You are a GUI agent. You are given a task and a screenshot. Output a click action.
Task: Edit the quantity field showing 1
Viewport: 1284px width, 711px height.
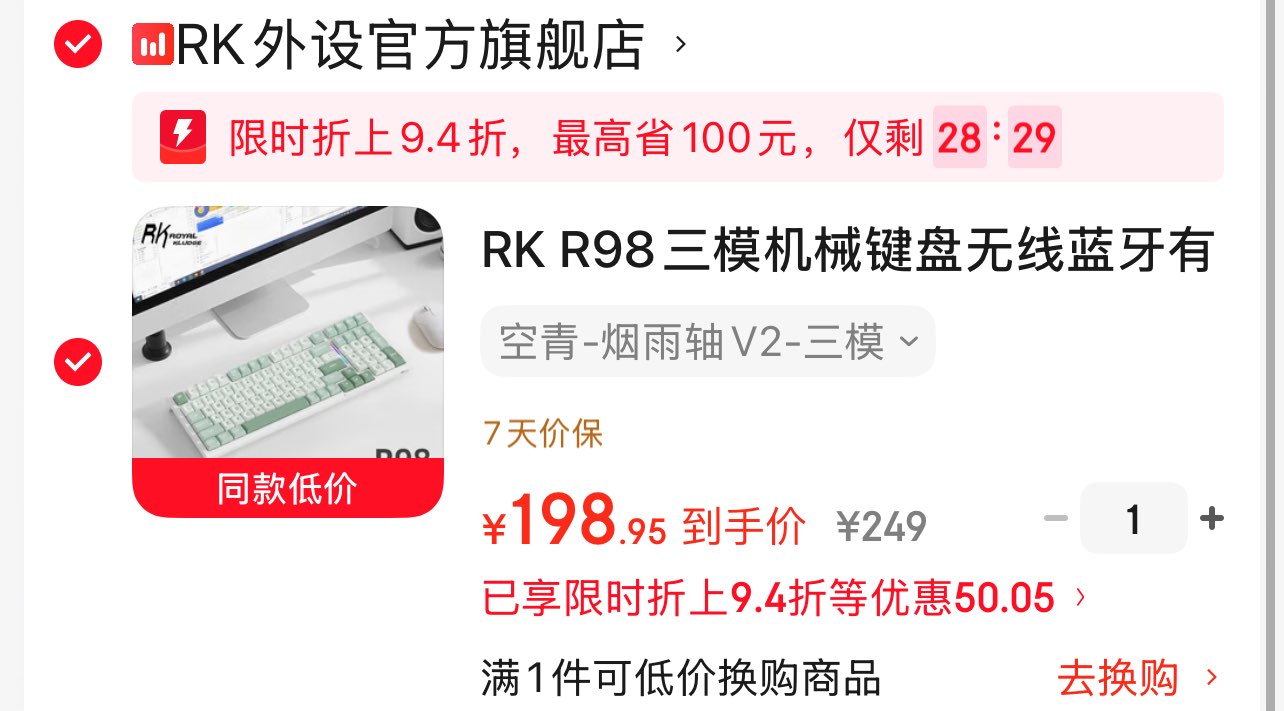coord(1133,518)
